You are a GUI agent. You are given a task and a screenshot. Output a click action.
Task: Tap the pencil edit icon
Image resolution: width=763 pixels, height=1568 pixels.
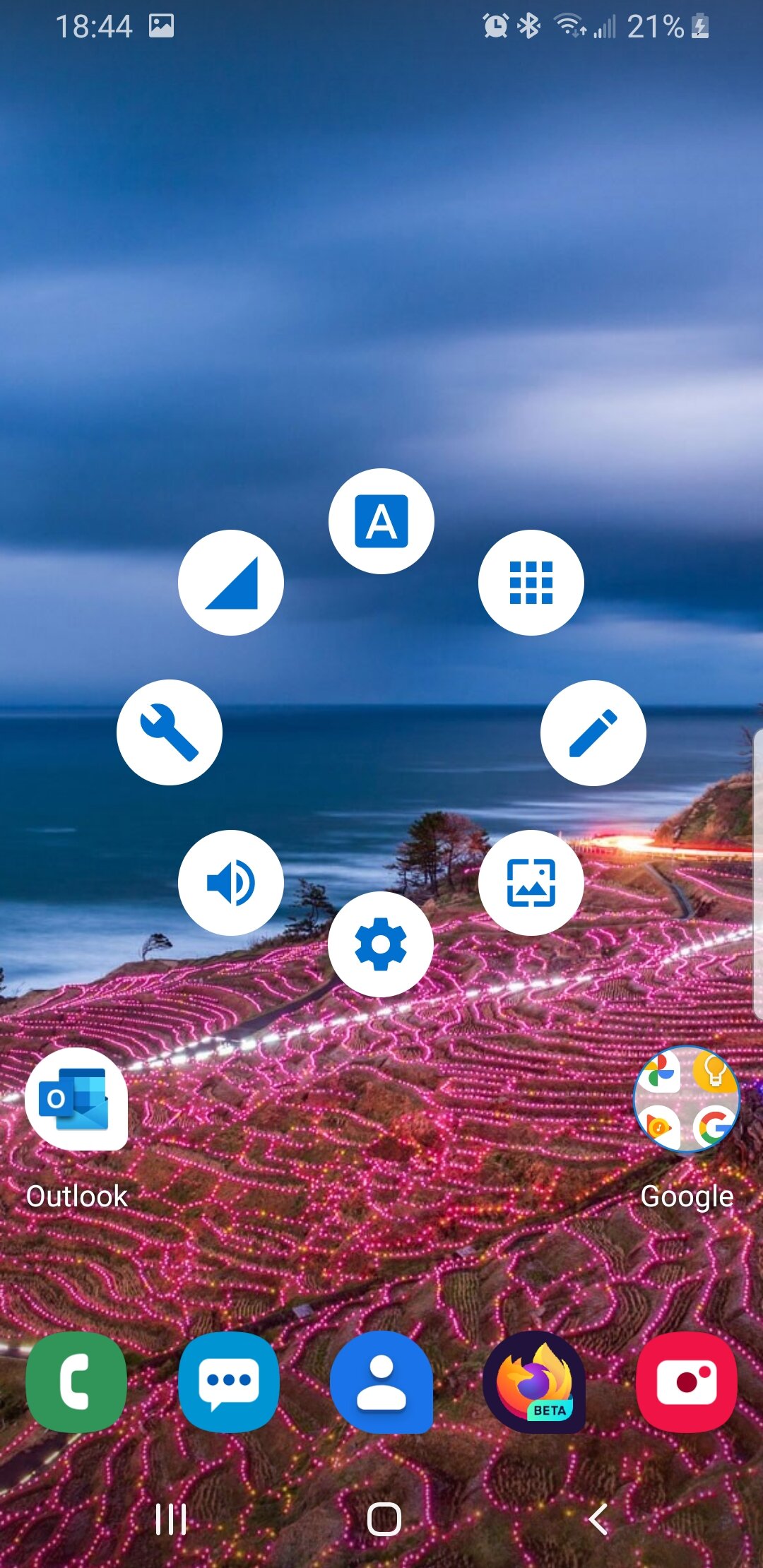[x=593, y=733]
